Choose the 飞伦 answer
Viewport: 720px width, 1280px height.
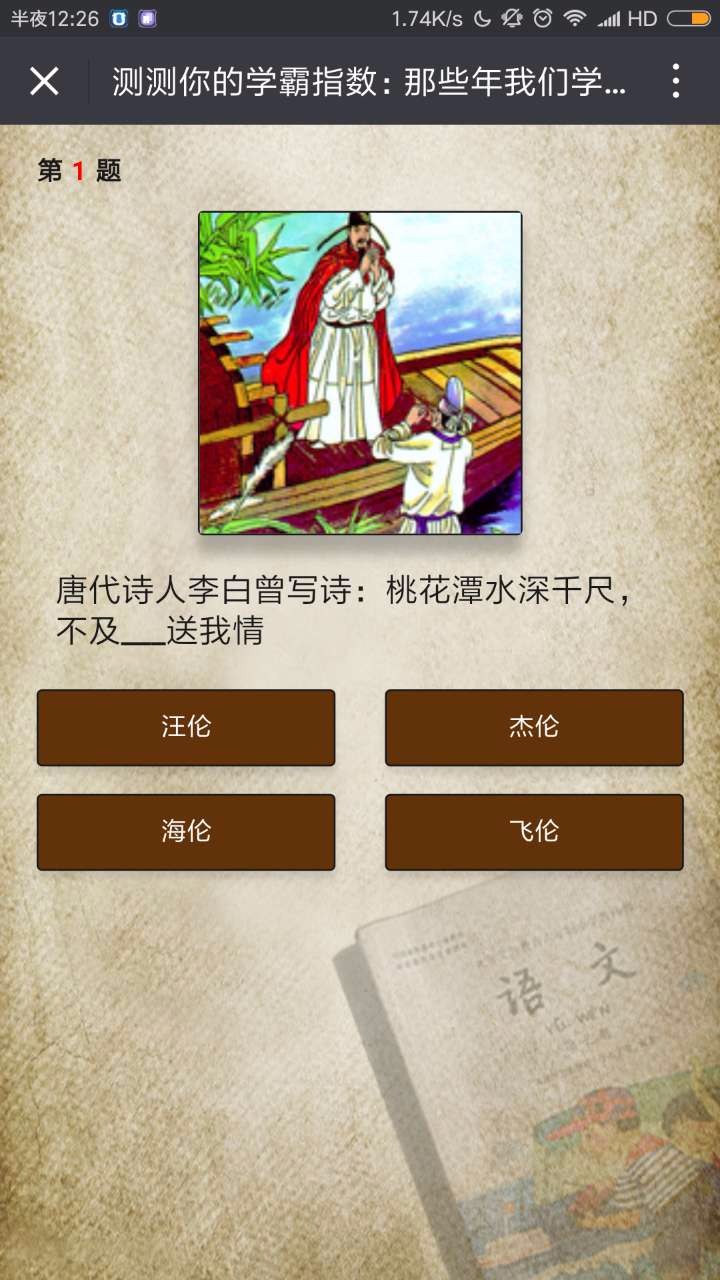point(534,832)
